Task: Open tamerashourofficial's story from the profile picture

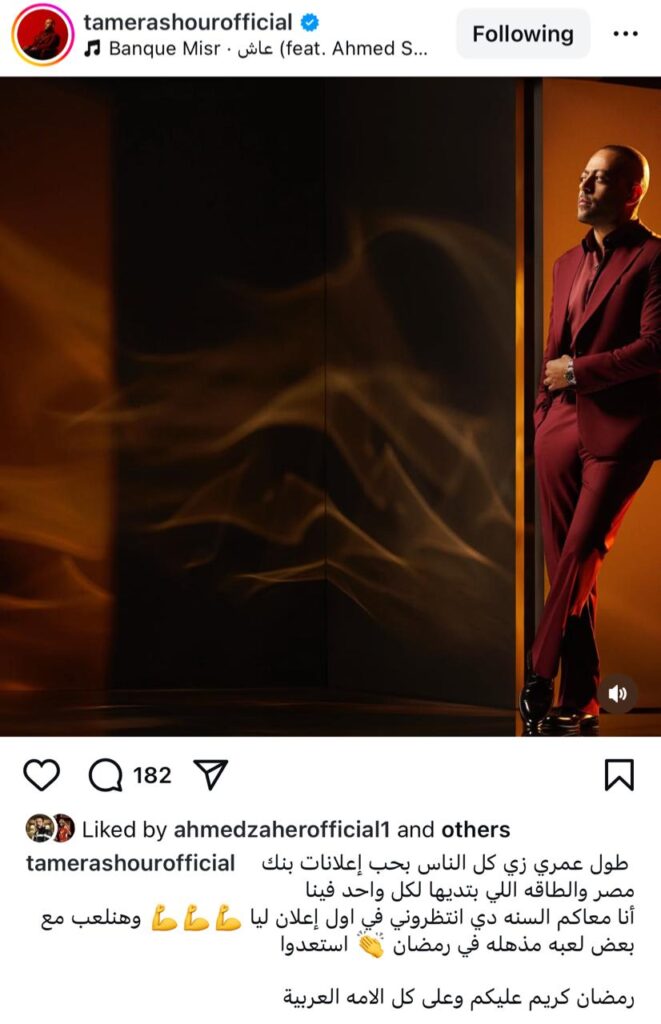Action: 41,35
